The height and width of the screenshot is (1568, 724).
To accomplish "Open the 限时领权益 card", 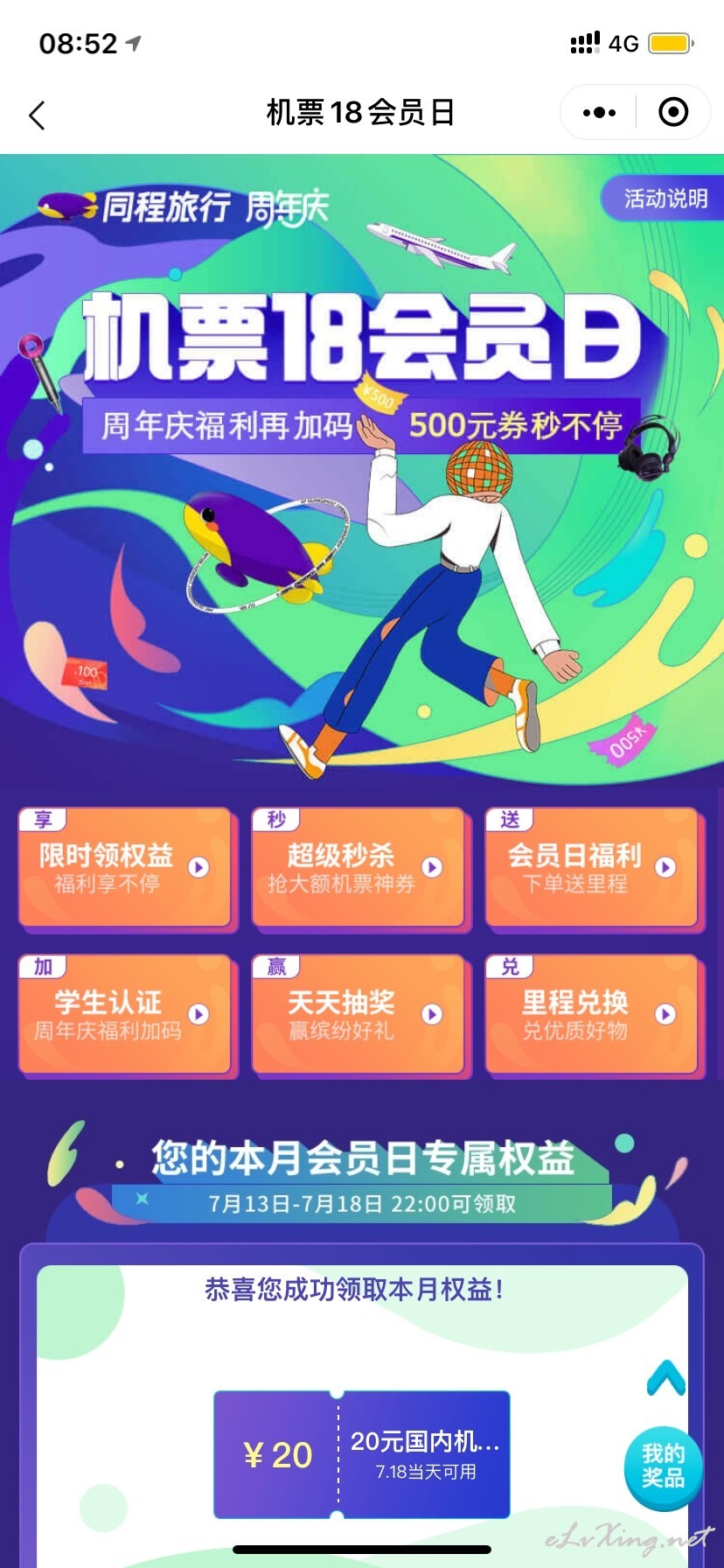I will 124,867.
